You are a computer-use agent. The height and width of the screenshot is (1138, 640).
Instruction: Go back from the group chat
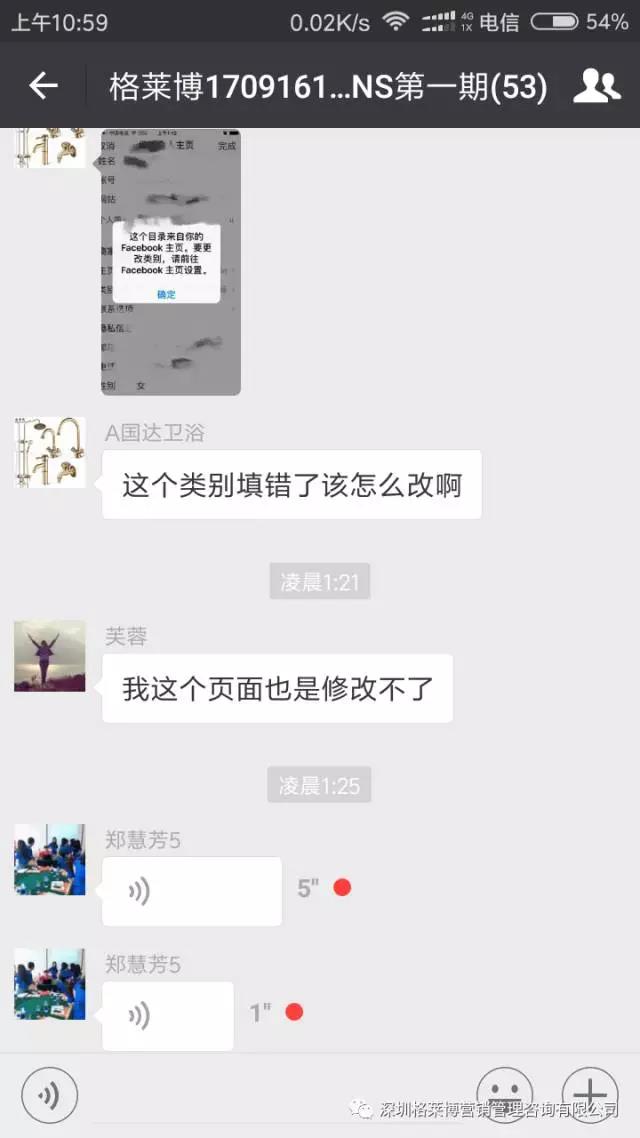coord(43,87)
